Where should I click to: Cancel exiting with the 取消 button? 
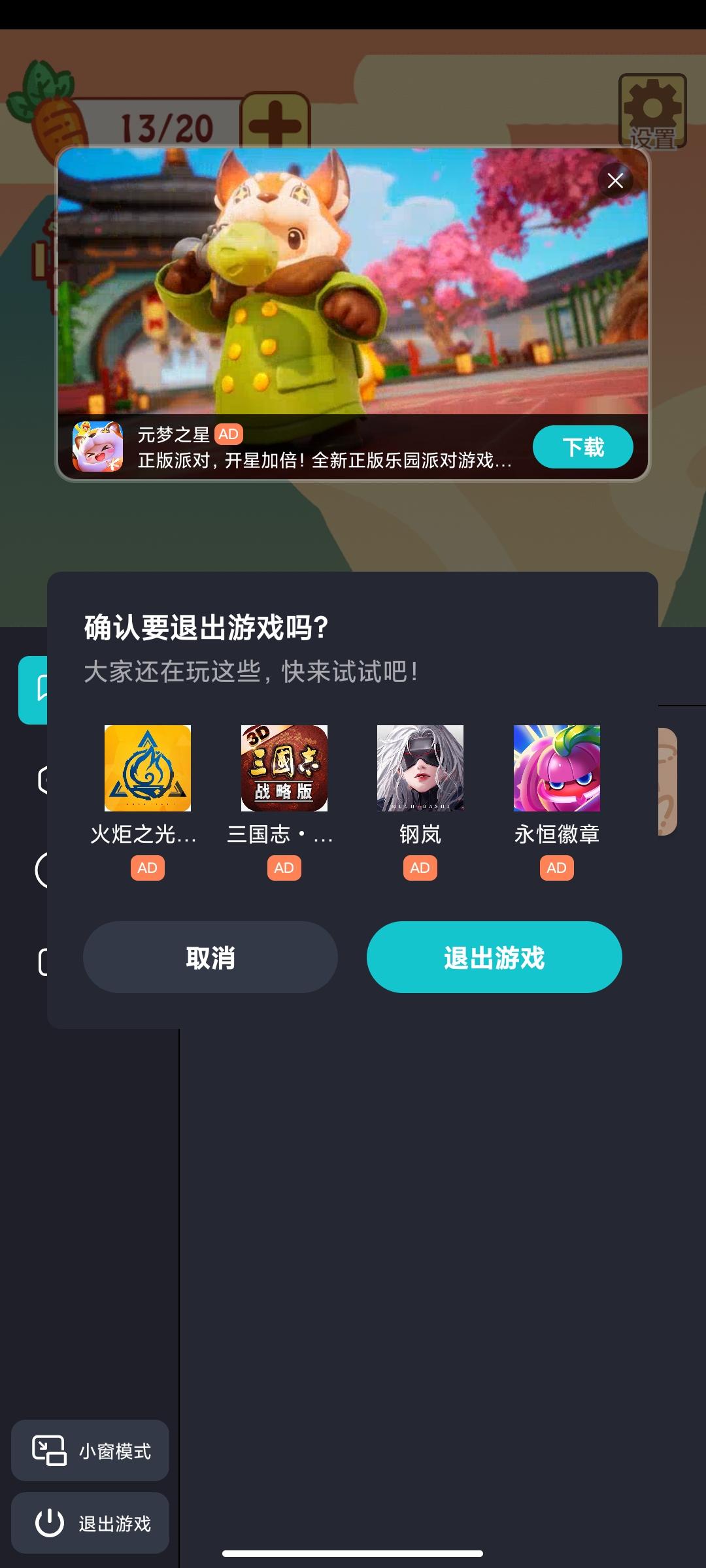tap(210, 957)
